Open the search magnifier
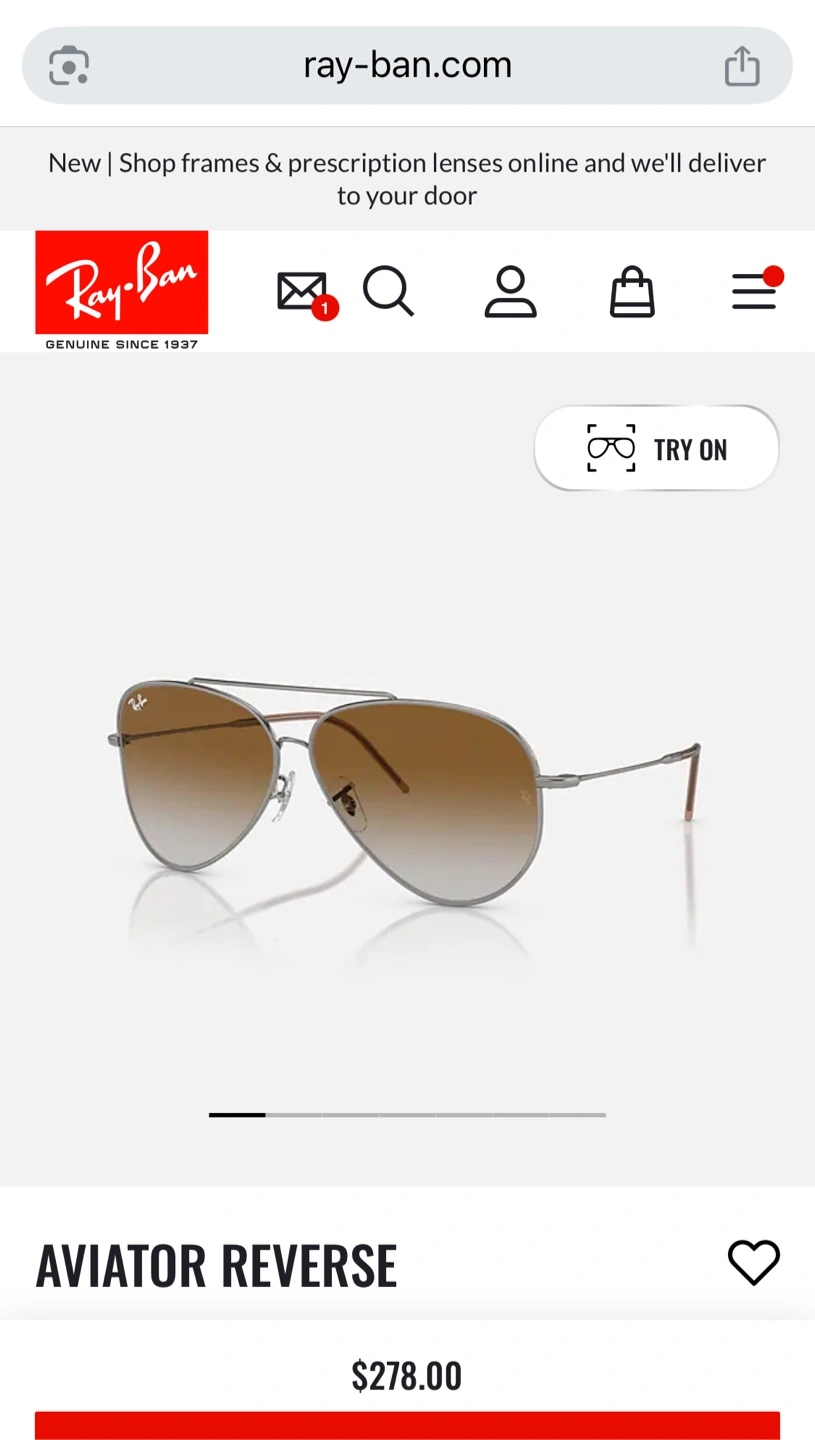Viewport: 815px width, 1440px height. point(388,291)
